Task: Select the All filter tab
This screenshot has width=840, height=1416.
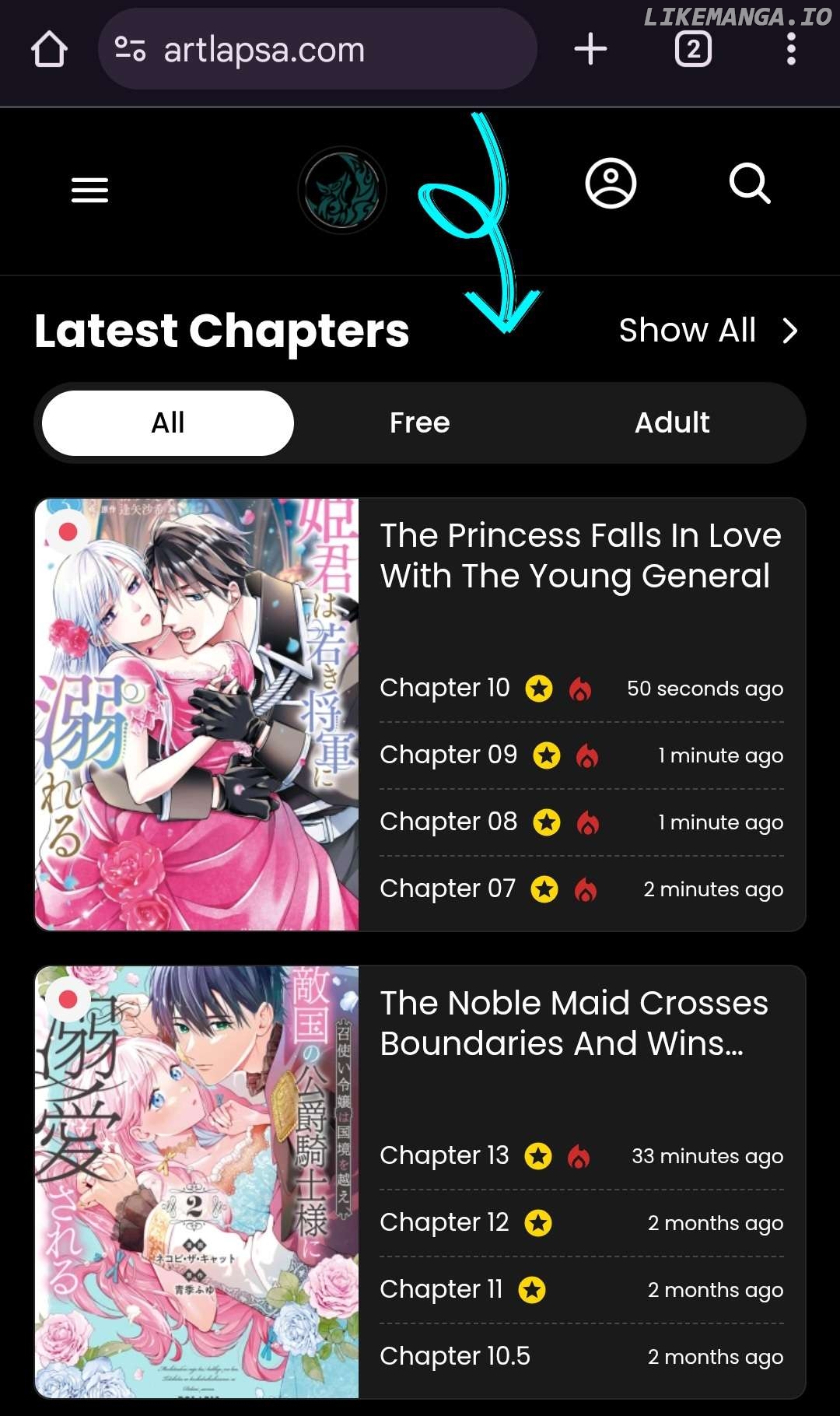Action: [x=168, y=423]
